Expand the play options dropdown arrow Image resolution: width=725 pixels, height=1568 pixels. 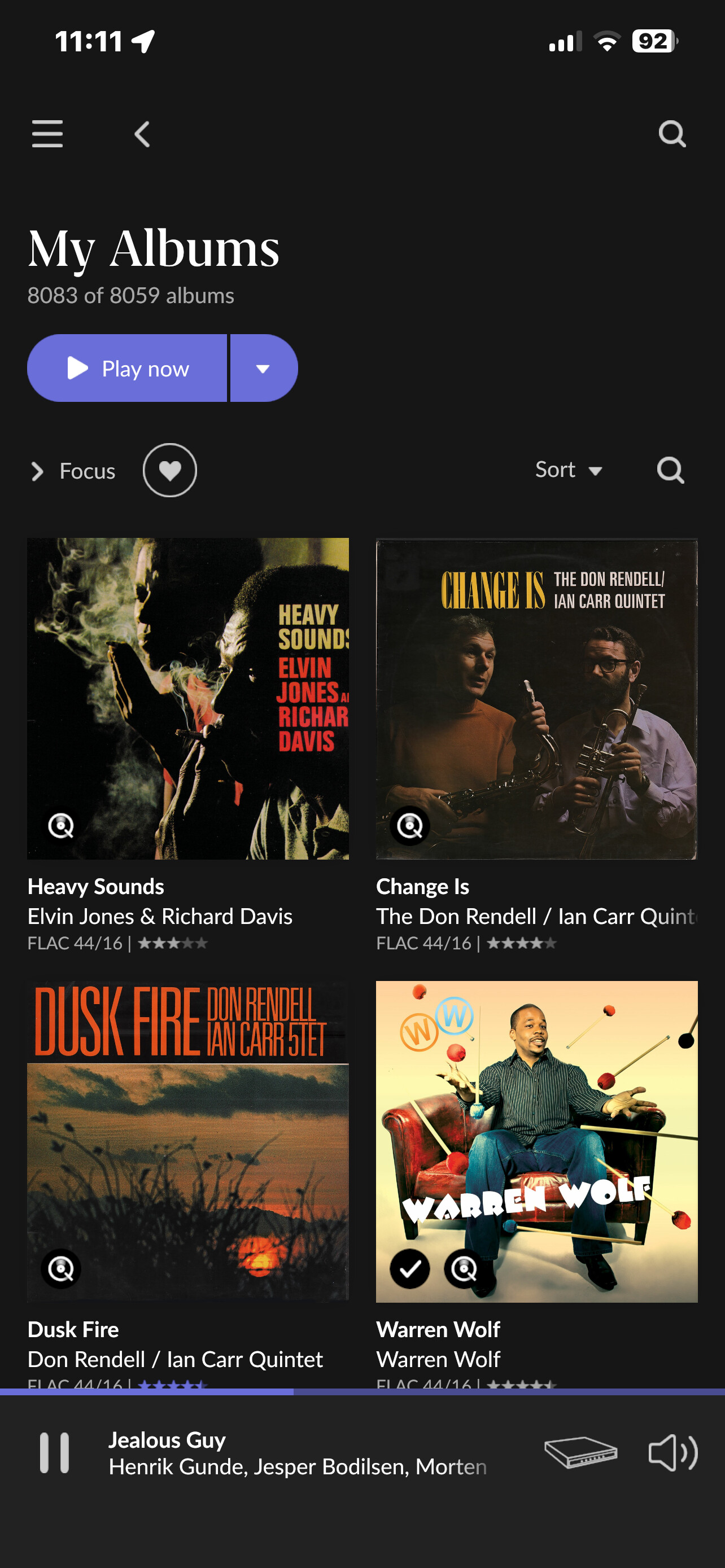(264, 368)
